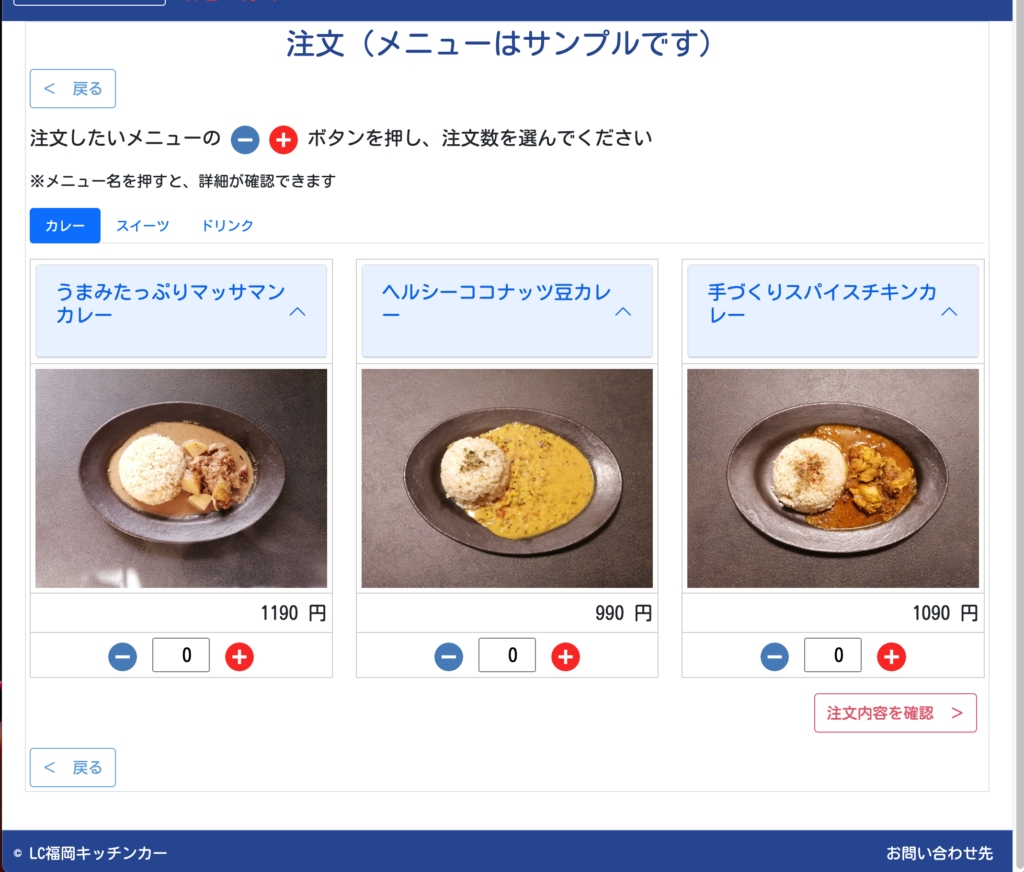
Task: Focus the quantity field for マッサマンカレー
Action: [x=181, y=656]
